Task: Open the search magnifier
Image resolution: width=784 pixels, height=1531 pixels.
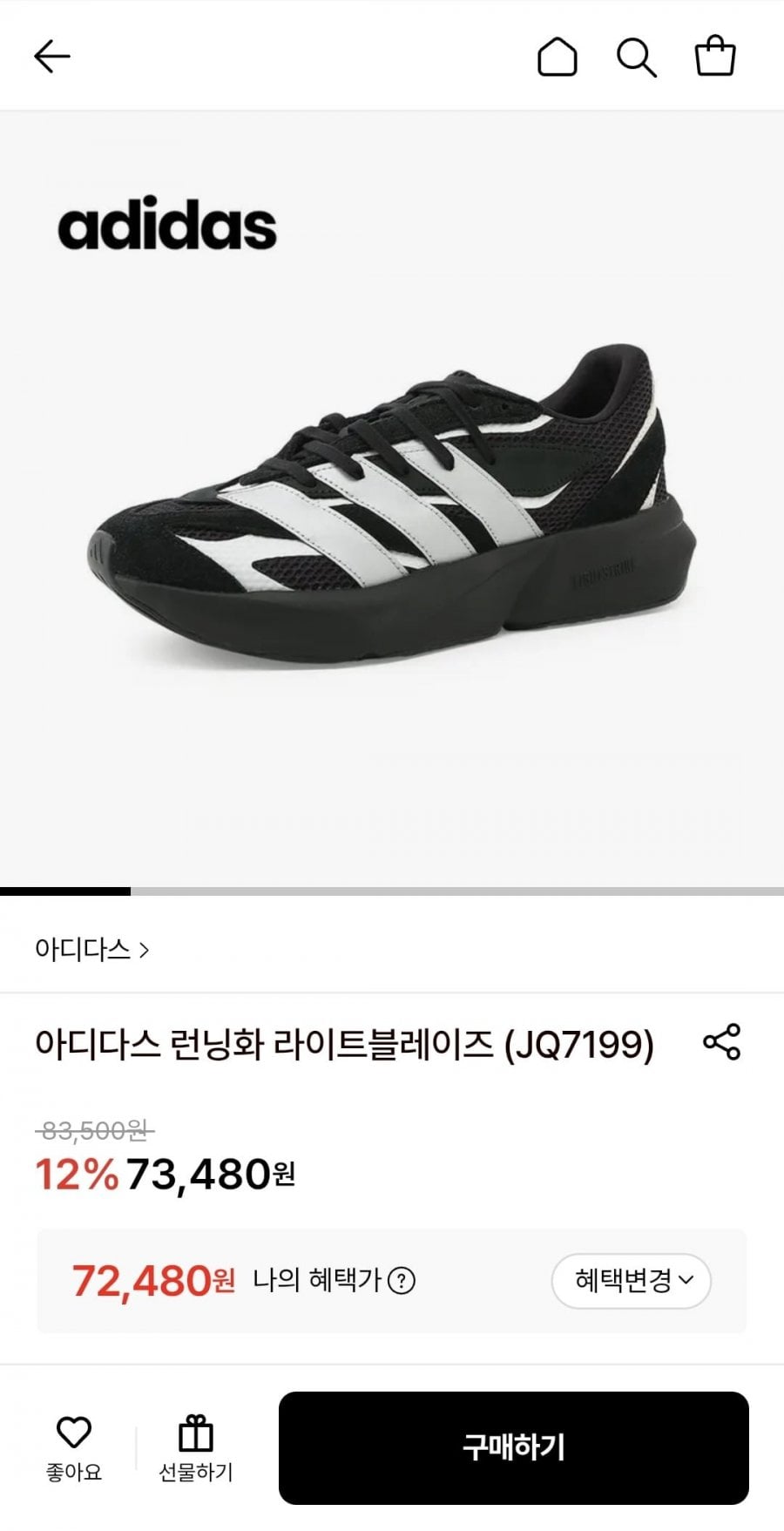Action: 636,58
